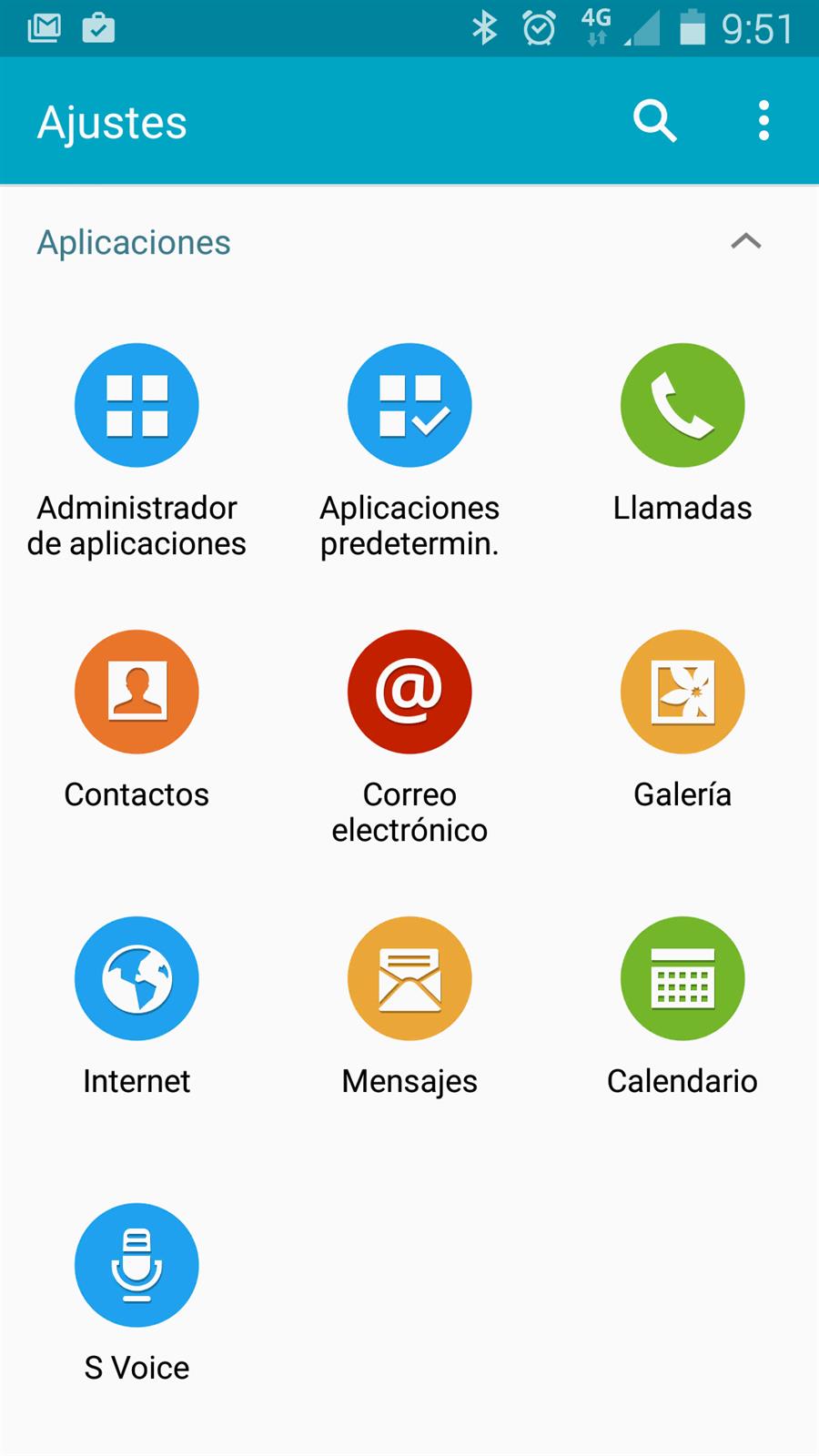Open search in Ajustes
This screenshot has width=819, height=1456.
coord(655,121)
